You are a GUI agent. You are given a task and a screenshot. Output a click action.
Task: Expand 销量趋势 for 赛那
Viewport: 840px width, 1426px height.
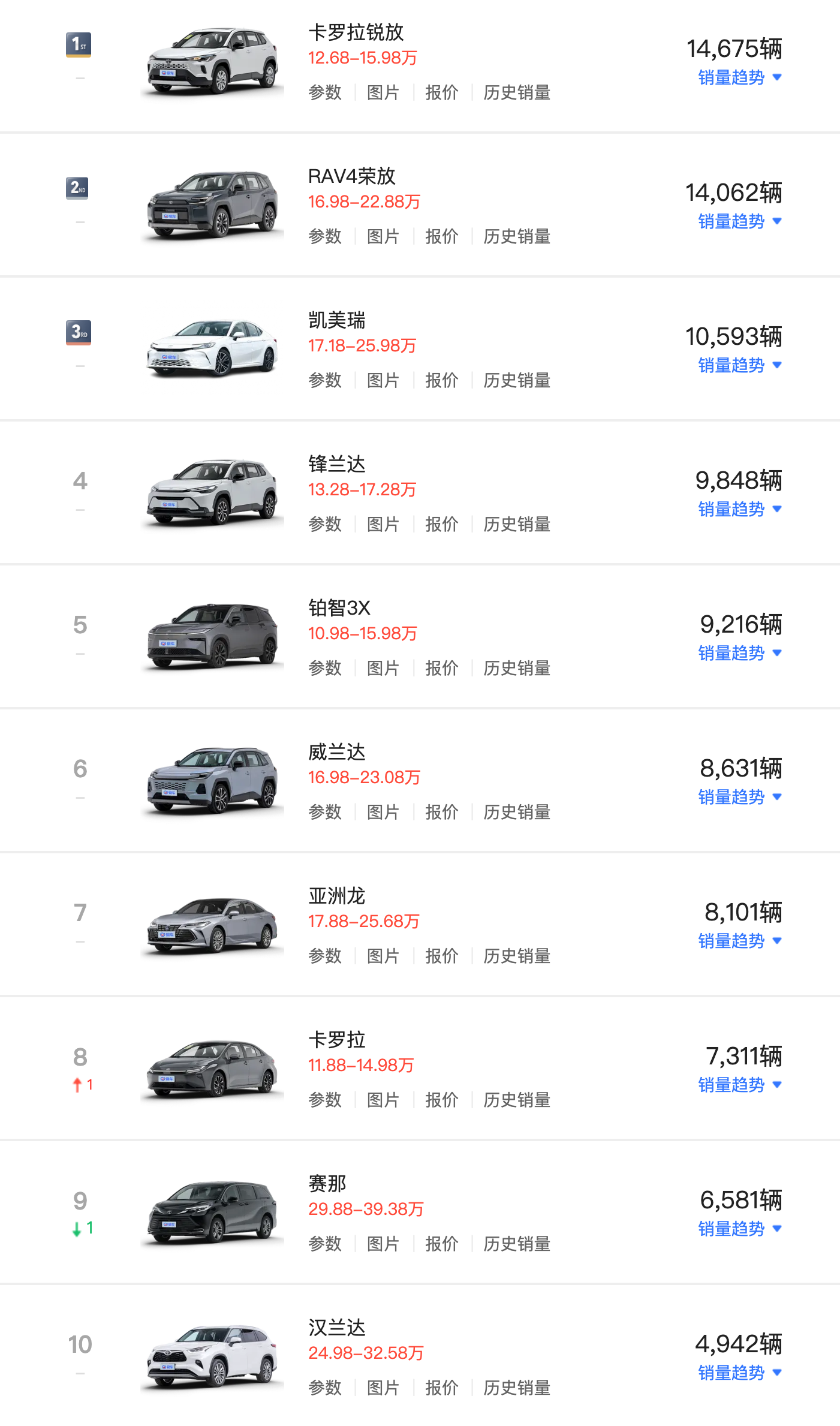coord(740,1229)
